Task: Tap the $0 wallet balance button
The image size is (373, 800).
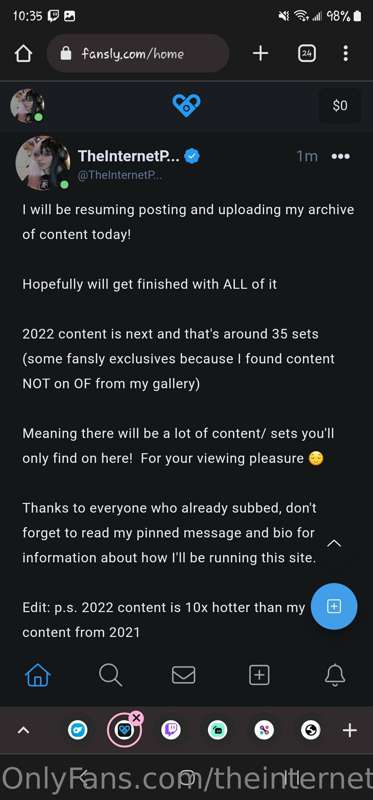Action: click(340, 106)
